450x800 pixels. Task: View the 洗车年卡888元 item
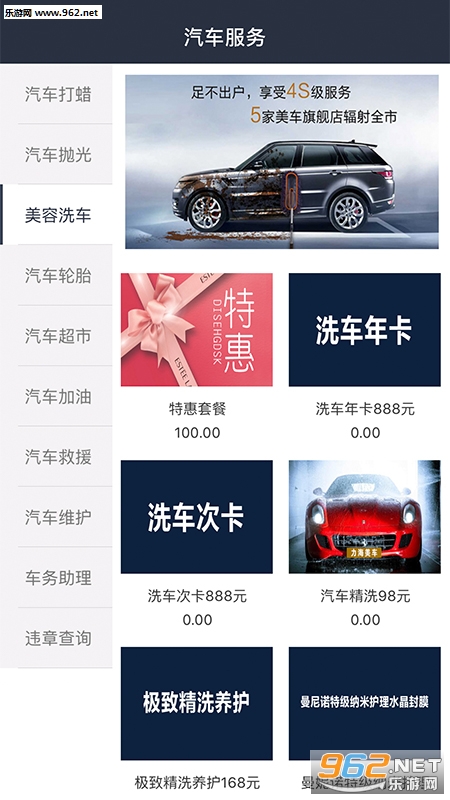[x=364, y=357]
